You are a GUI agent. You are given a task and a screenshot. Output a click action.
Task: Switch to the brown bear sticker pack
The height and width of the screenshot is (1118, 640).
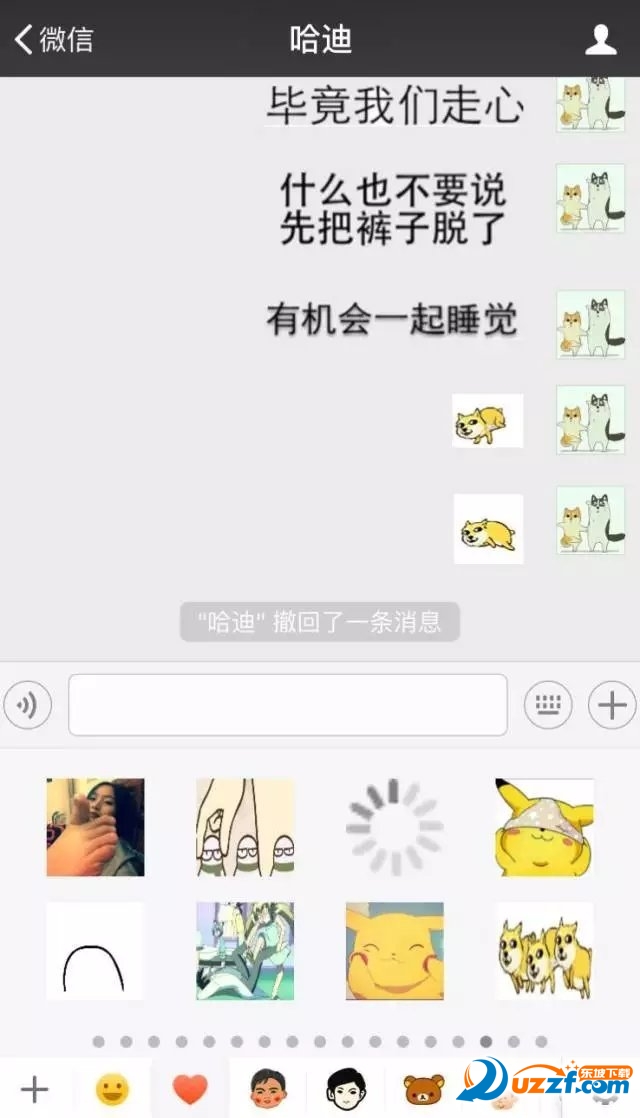(424, 1089)
